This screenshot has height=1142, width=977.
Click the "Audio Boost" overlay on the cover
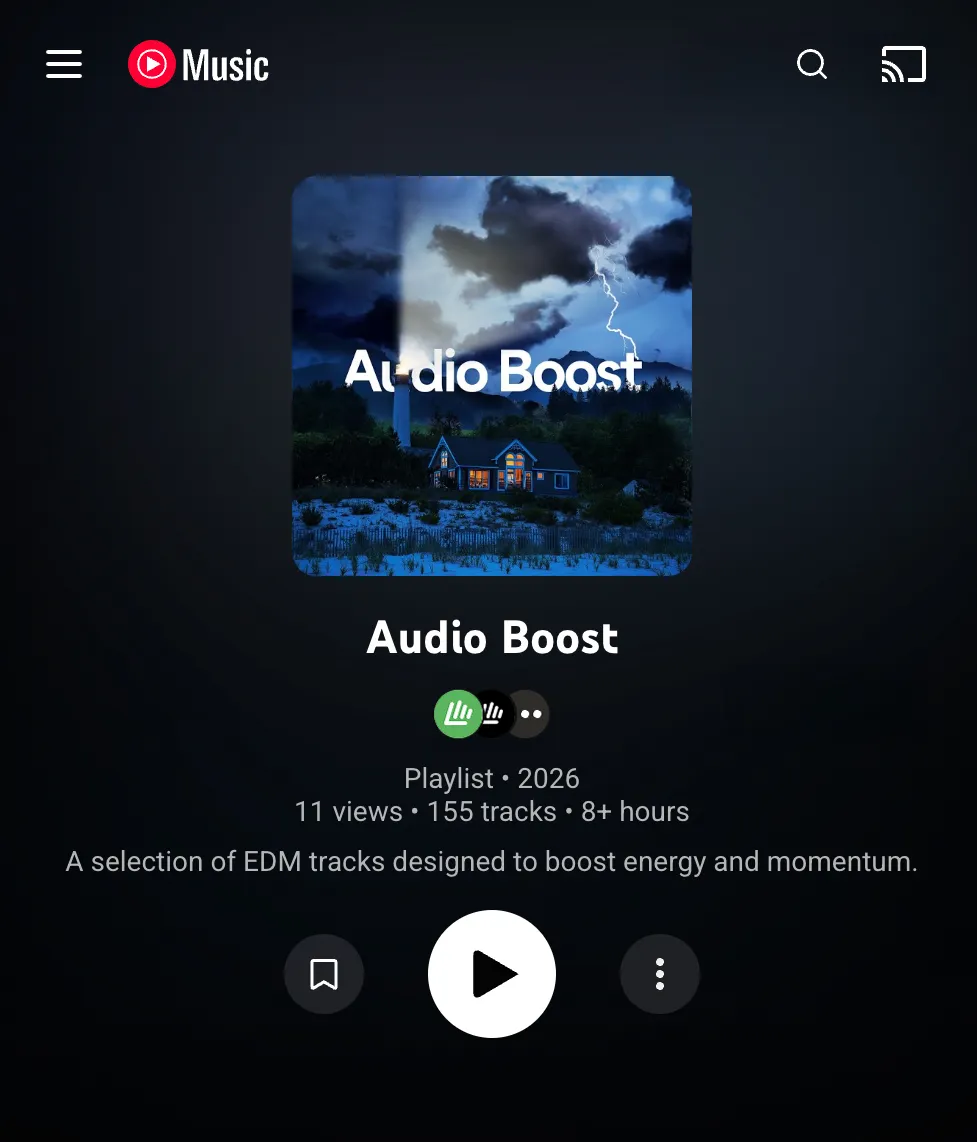click(494, 370)
